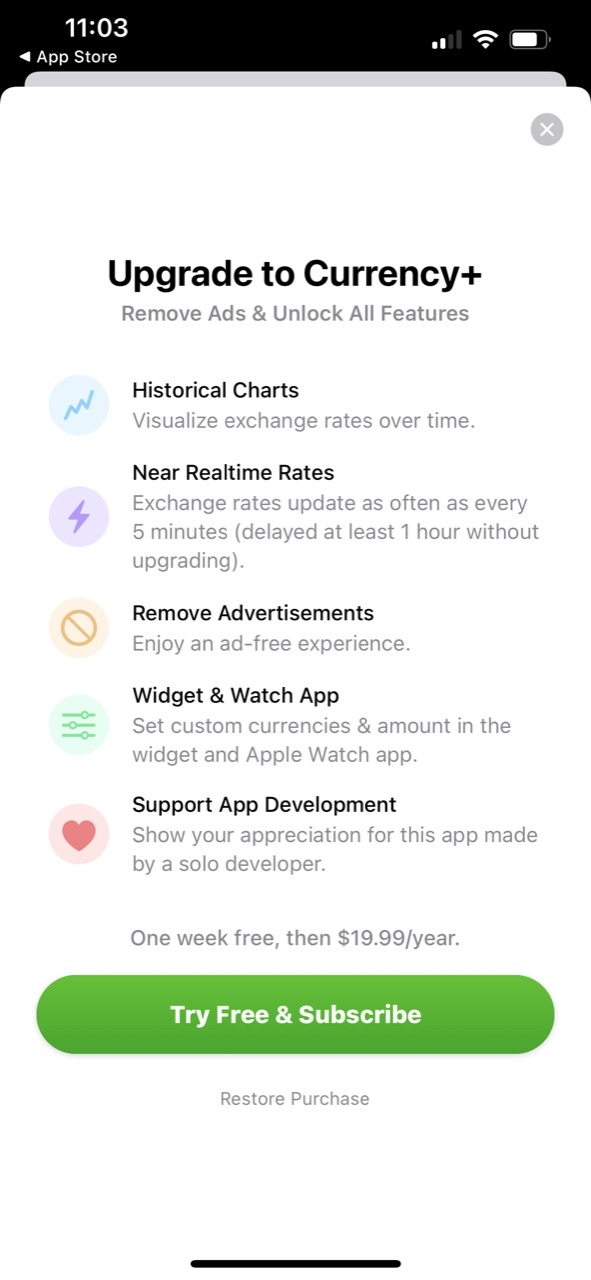Image resolution: width=591 pixels, height=1280 pixels.
Task: Tap Try Free & Subscribe button
Action: click(295, 1014)
